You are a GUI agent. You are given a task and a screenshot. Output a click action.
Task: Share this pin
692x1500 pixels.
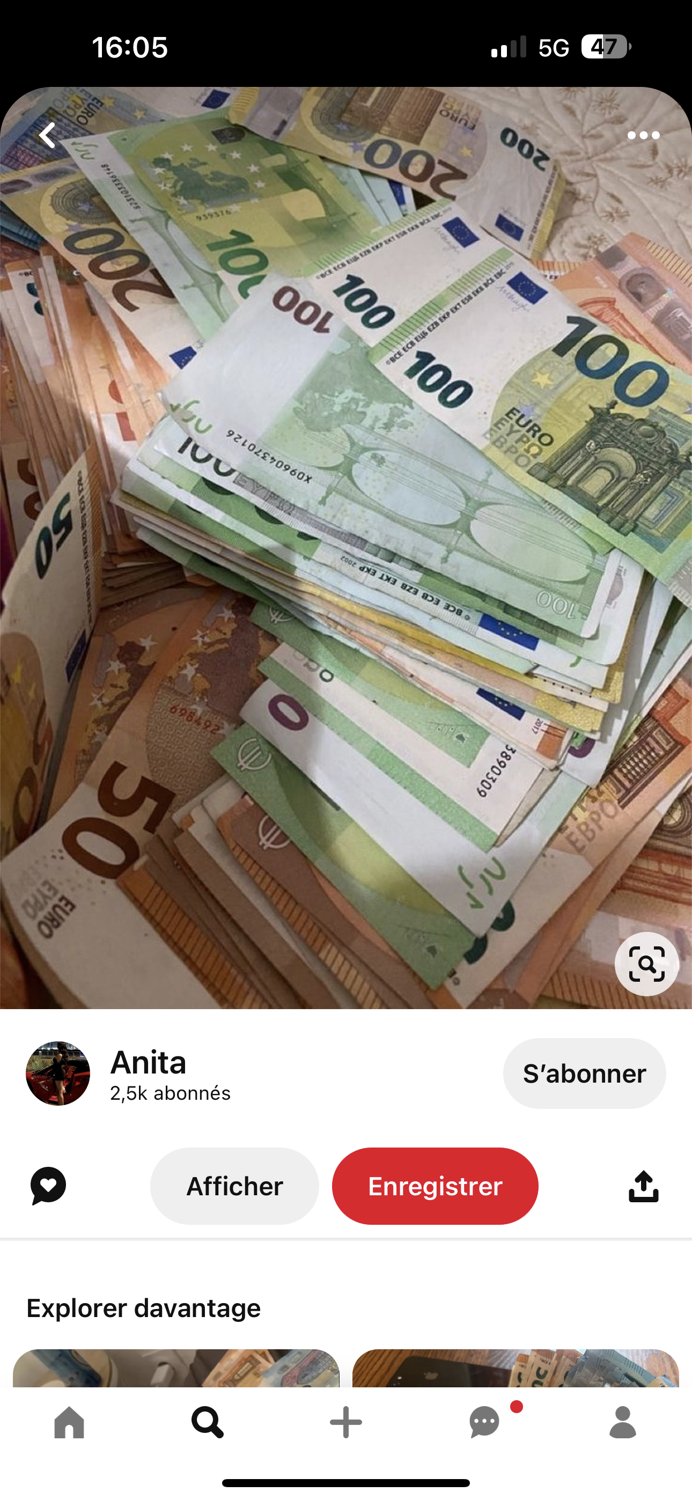pos(643,1186)
